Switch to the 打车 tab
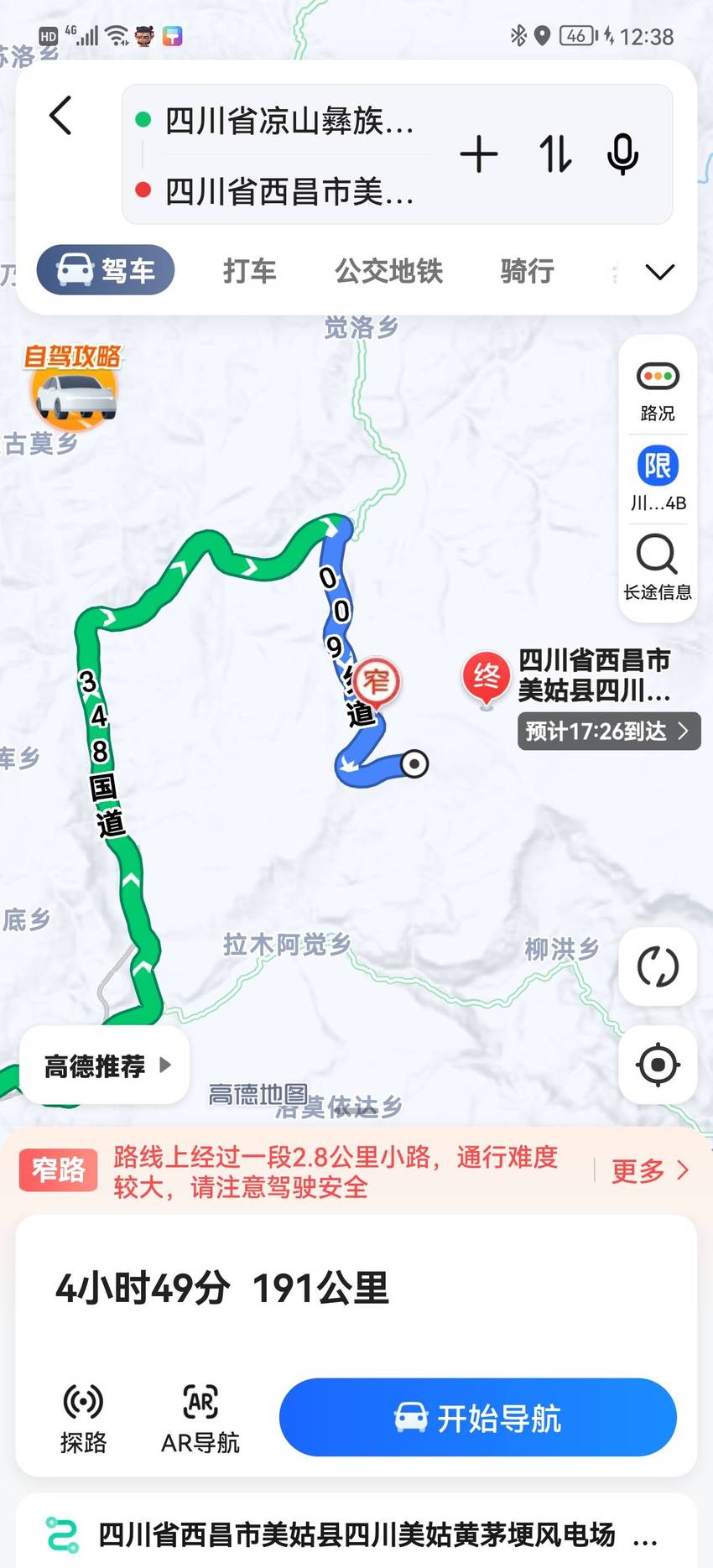Screen dimensions: 713x1568 click(x=249, y=271)
